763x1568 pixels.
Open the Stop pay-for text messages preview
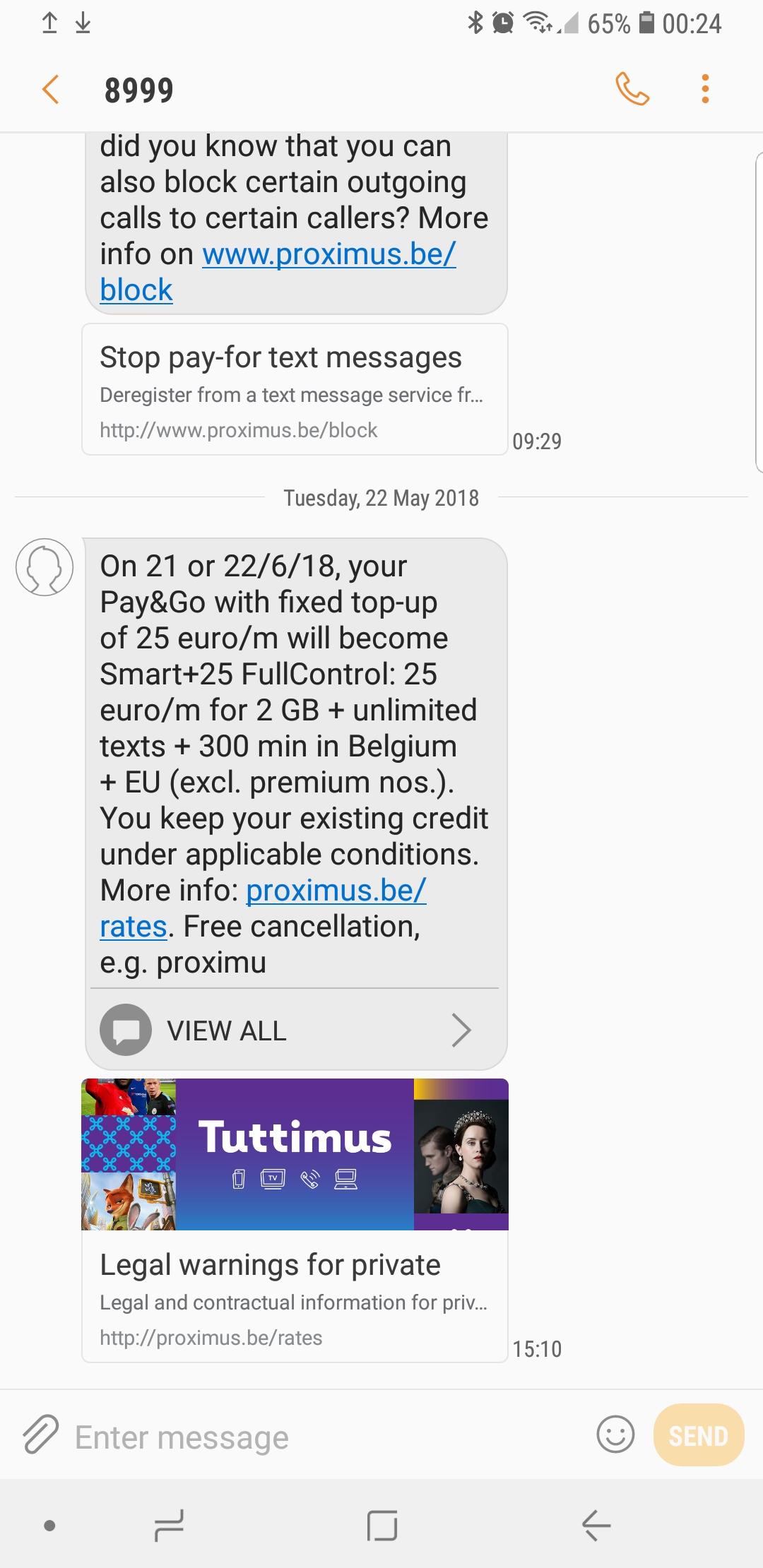click(x=295, y=389)
